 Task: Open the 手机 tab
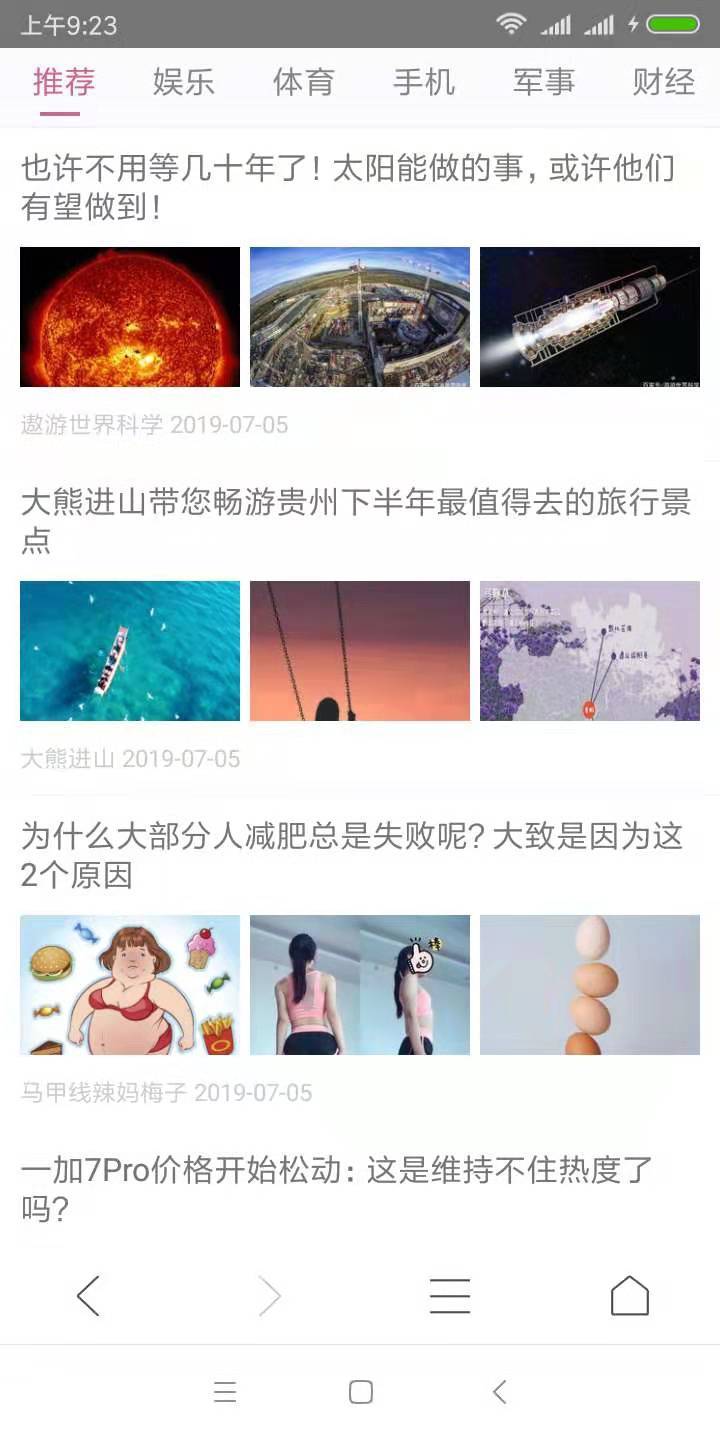424,82
